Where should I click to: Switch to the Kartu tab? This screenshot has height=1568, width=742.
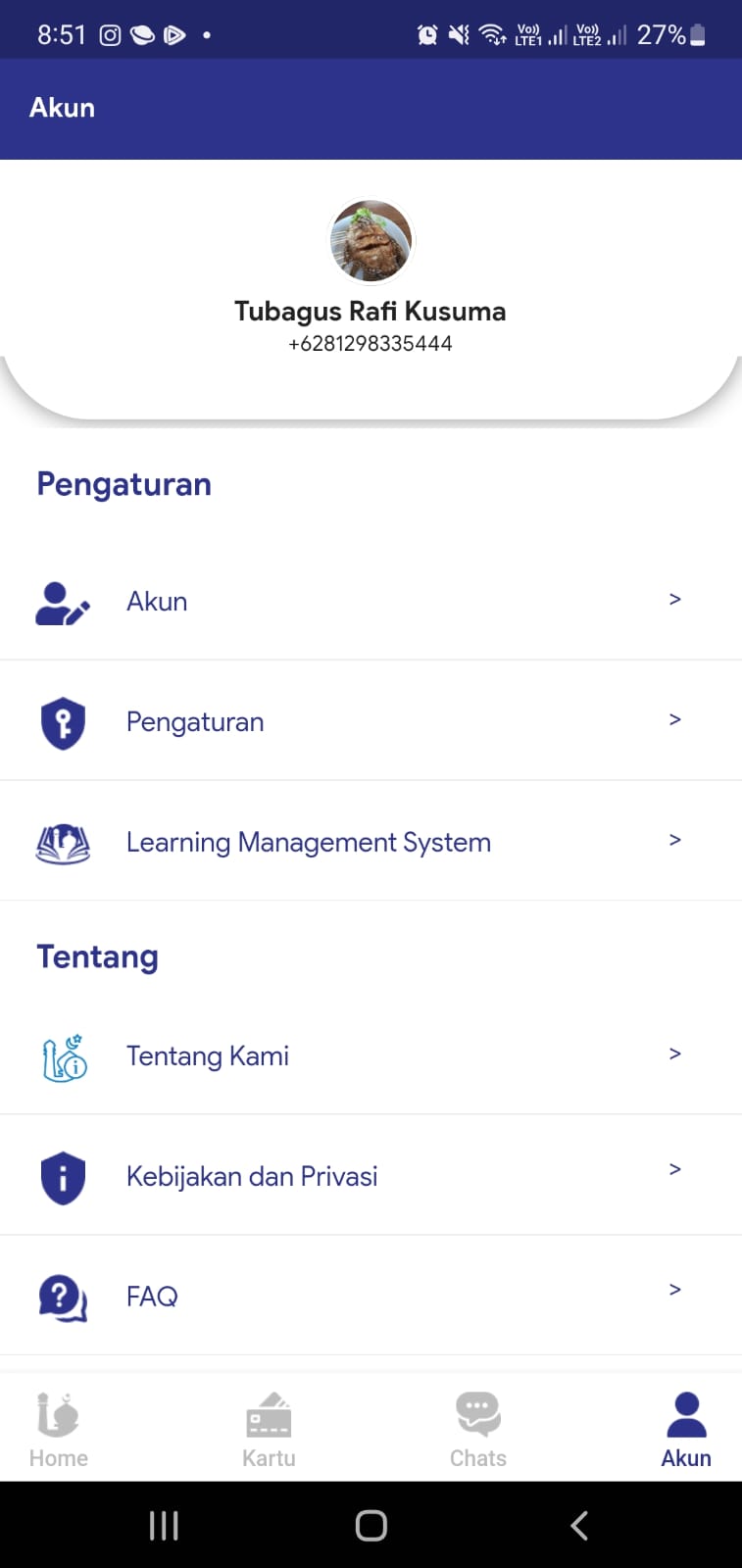tap(269, 1430)
